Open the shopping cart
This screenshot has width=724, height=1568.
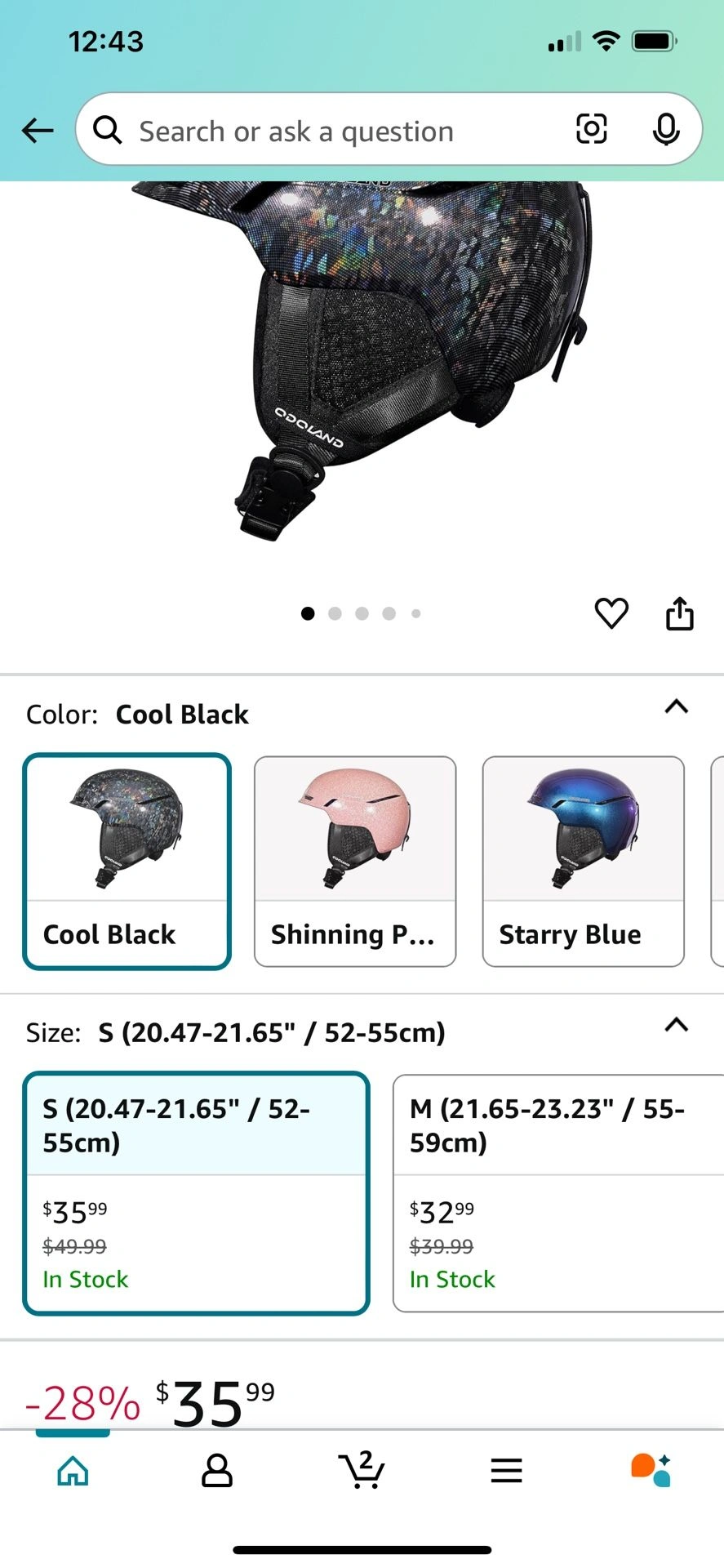[x=362, y=1471]
